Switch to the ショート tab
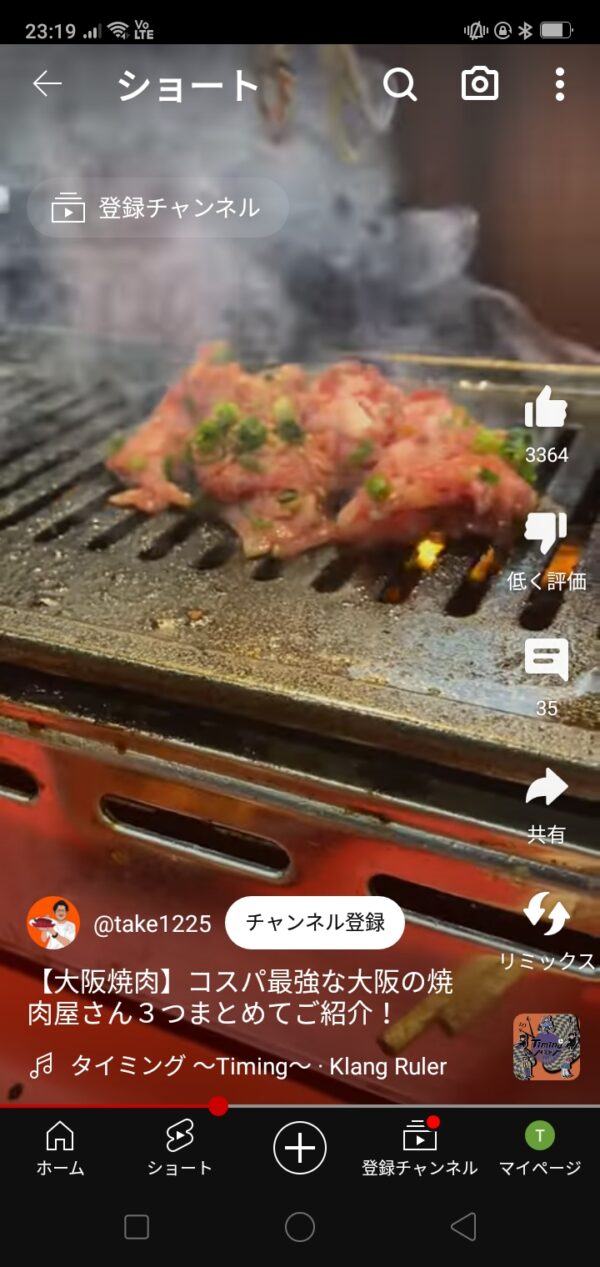The height and width of the screenshot is (1267, 600). [180, 1147]
